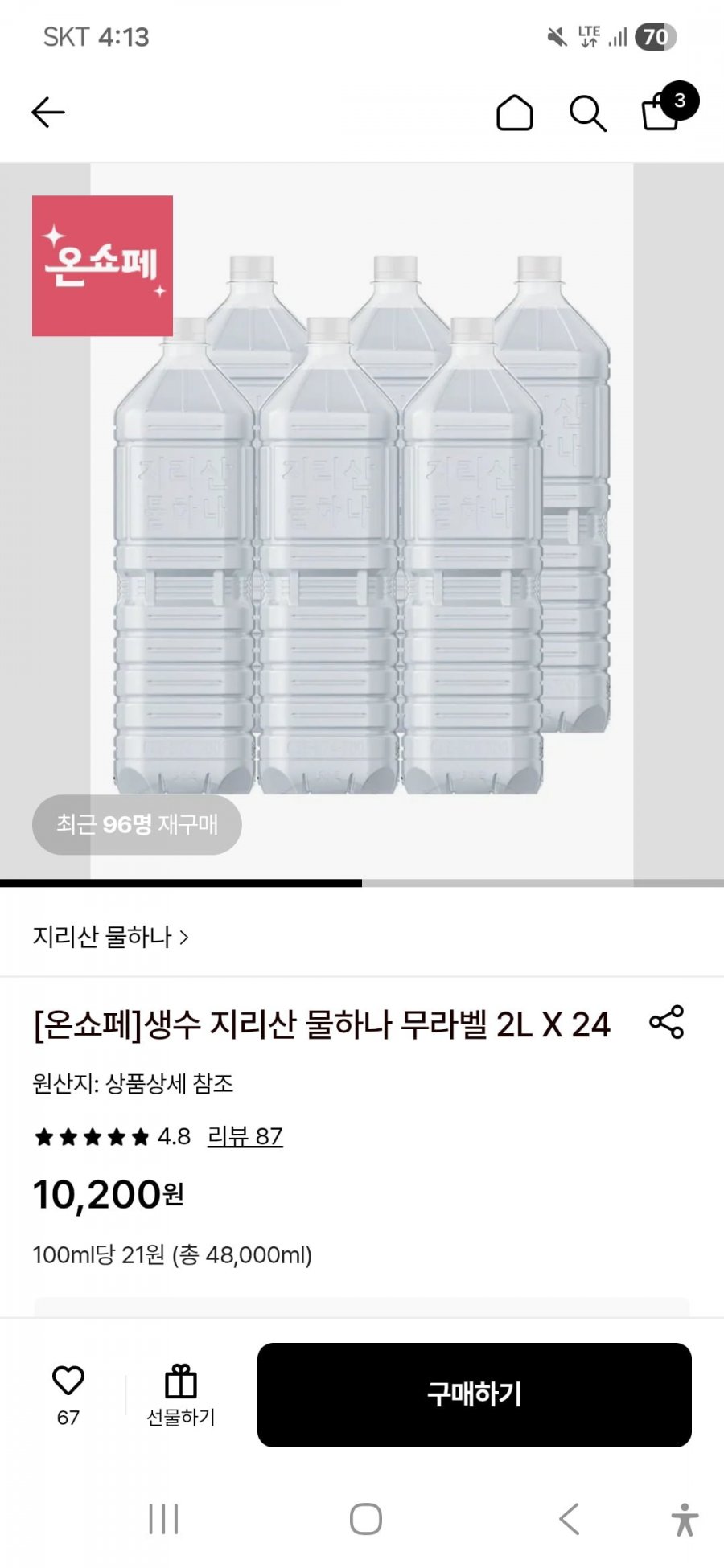Tap the 구매하기 button

pos(474,1395)
